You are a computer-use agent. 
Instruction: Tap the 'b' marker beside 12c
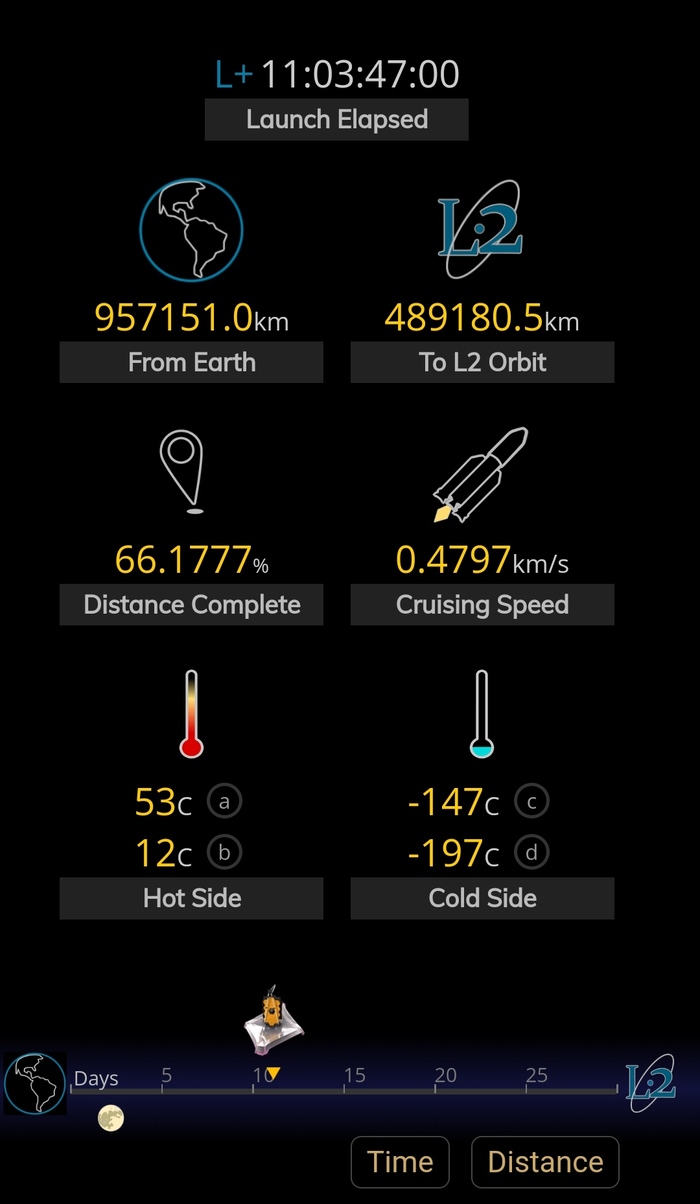225,853
